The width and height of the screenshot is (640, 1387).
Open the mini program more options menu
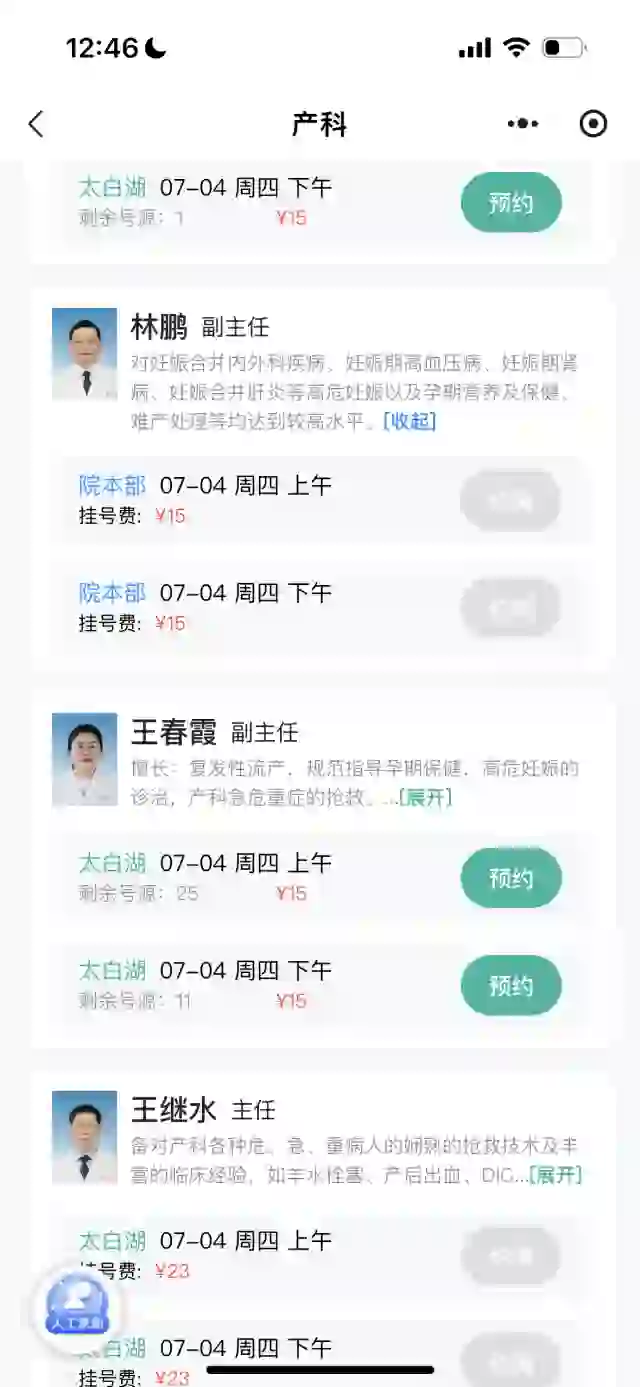522,124
